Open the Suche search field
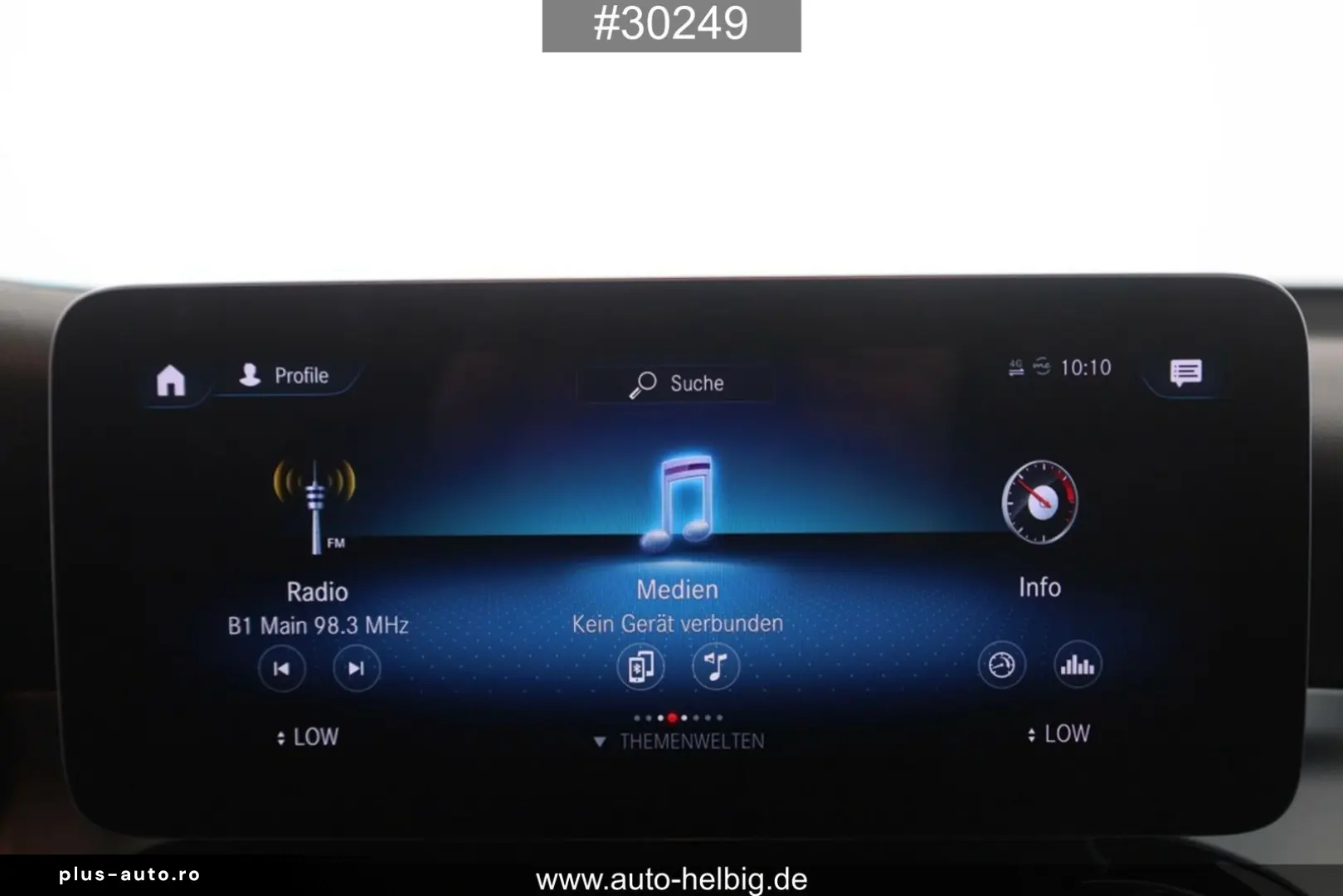Image resolution: width=1343 pixels, height=896 pixels. coord(676,383)
